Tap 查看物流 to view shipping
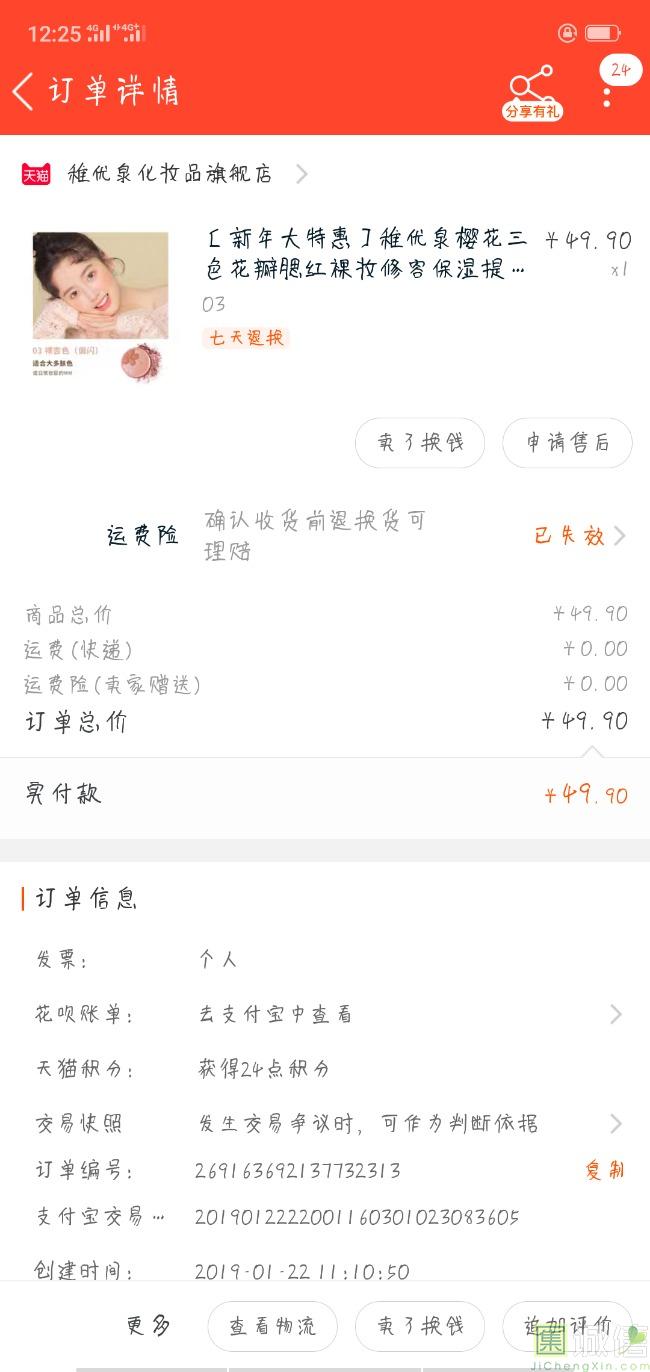 point(272,1326)
